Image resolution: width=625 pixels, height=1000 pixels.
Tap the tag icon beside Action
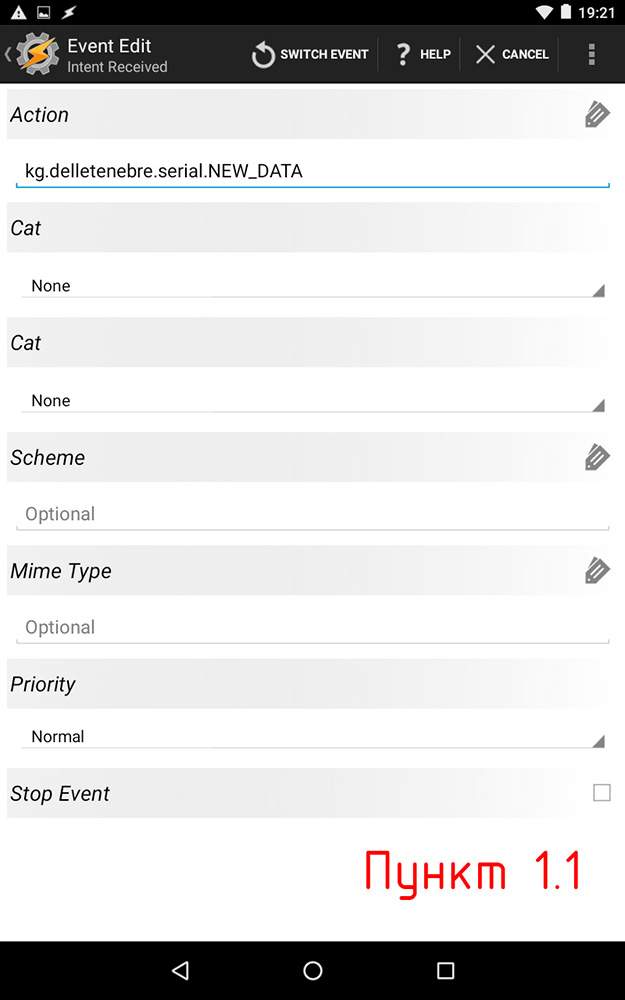coord(597,115)
